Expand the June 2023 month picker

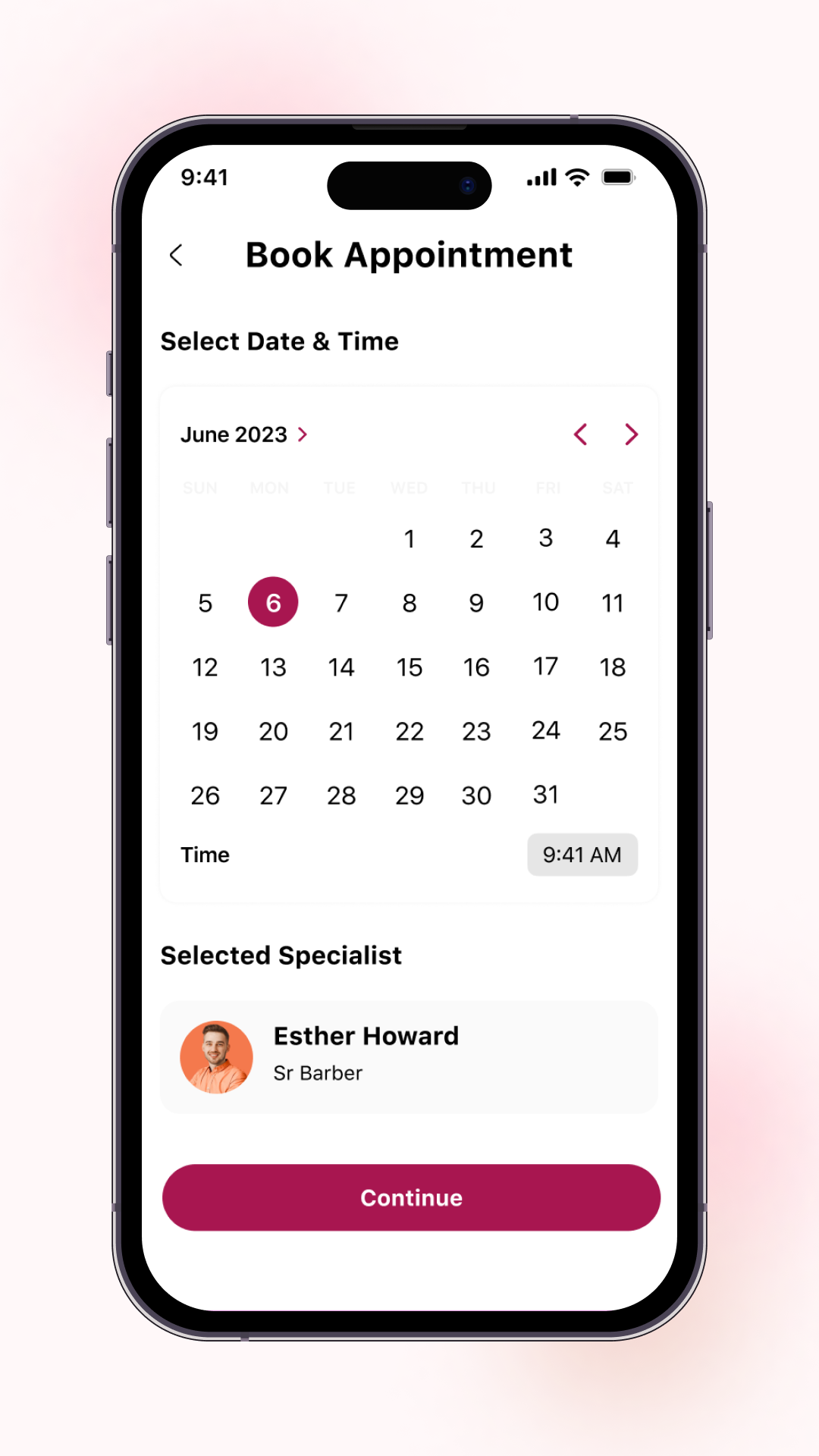coord(244,435)
